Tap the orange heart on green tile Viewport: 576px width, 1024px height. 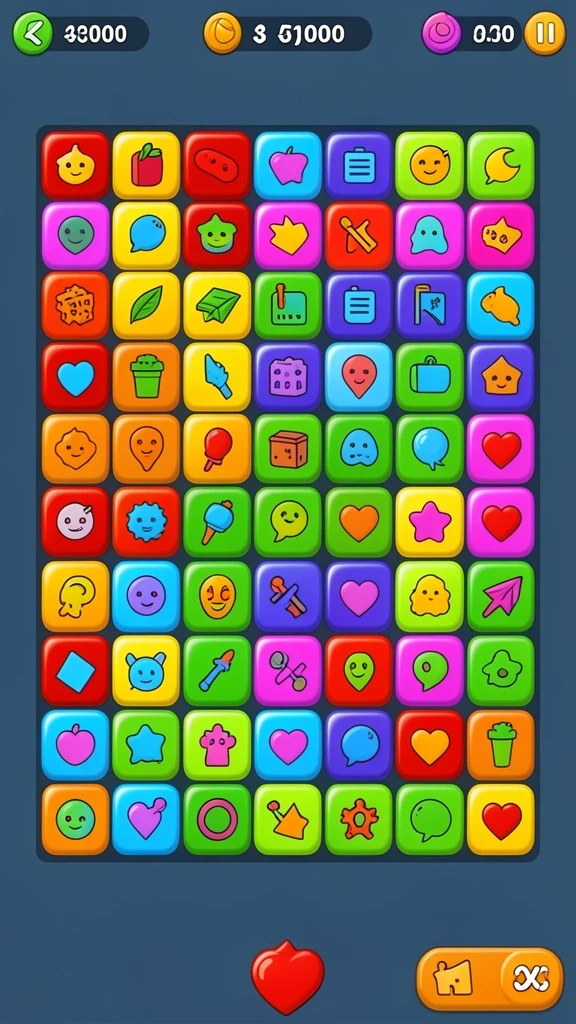359,522
